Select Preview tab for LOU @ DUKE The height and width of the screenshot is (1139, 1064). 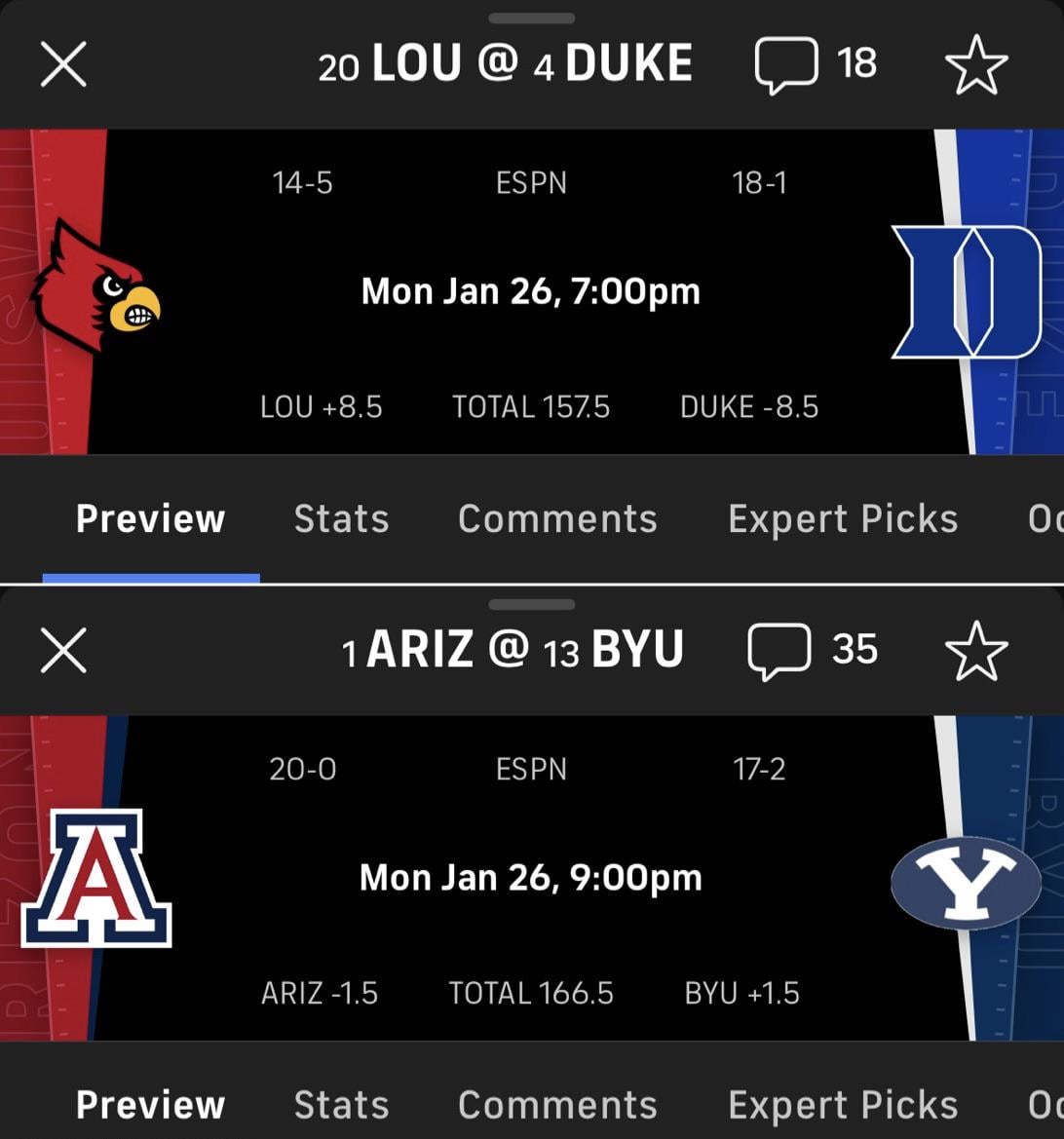(151, 519)
